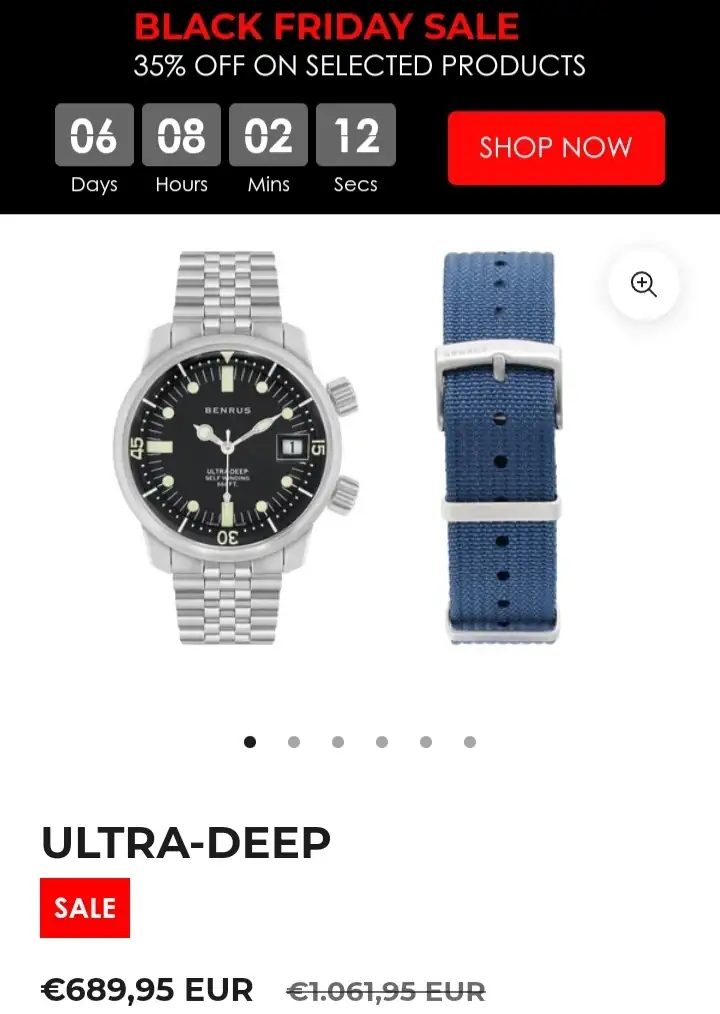Jump to the fifth image dot
Image resolution: width=720 pixels, height=1014 pixels.
tap(426, 742)
